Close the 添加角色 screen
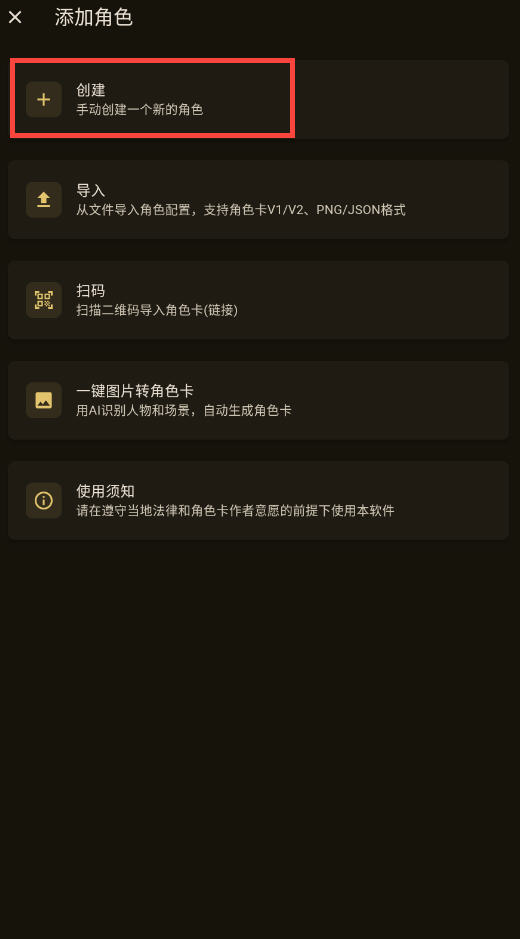 coord(16,17)
